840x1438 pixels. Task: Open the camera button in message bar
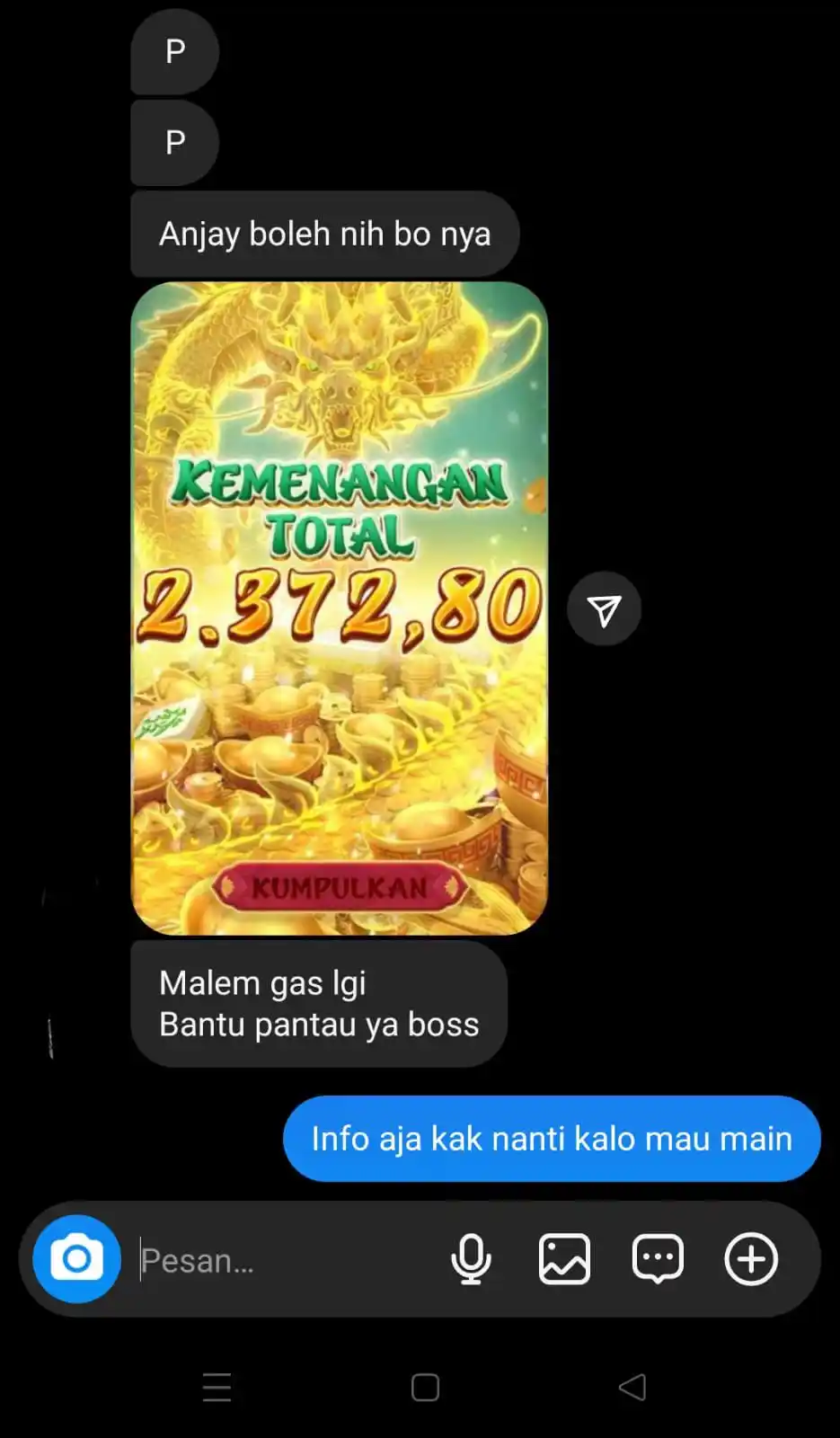coord(76,1259)
